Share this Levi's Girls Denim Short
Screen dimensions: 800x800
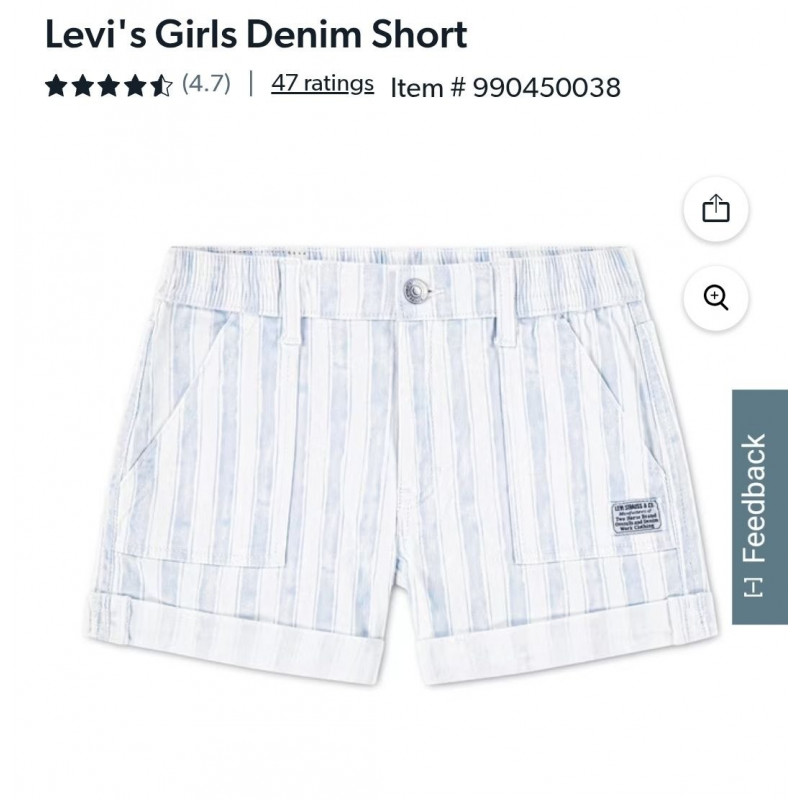point(716,210)
